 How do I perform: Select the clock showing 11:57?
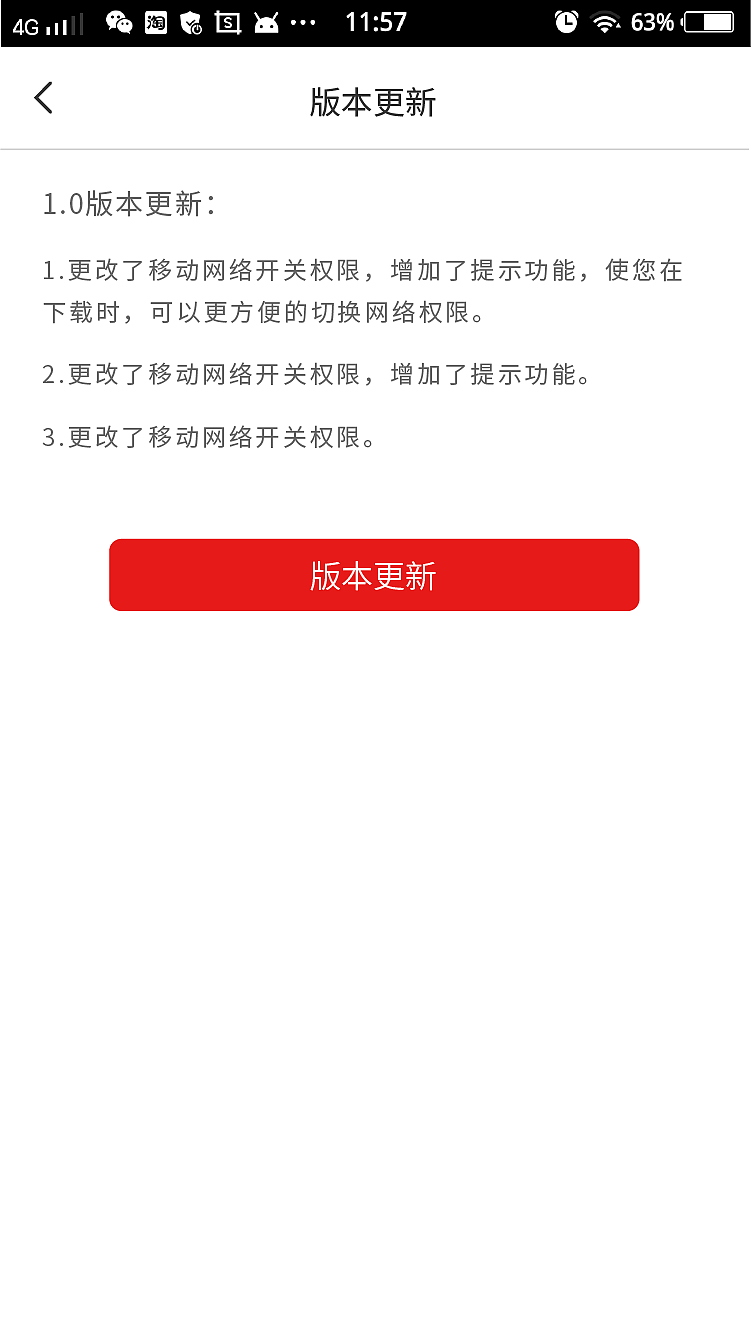(377, 22)
